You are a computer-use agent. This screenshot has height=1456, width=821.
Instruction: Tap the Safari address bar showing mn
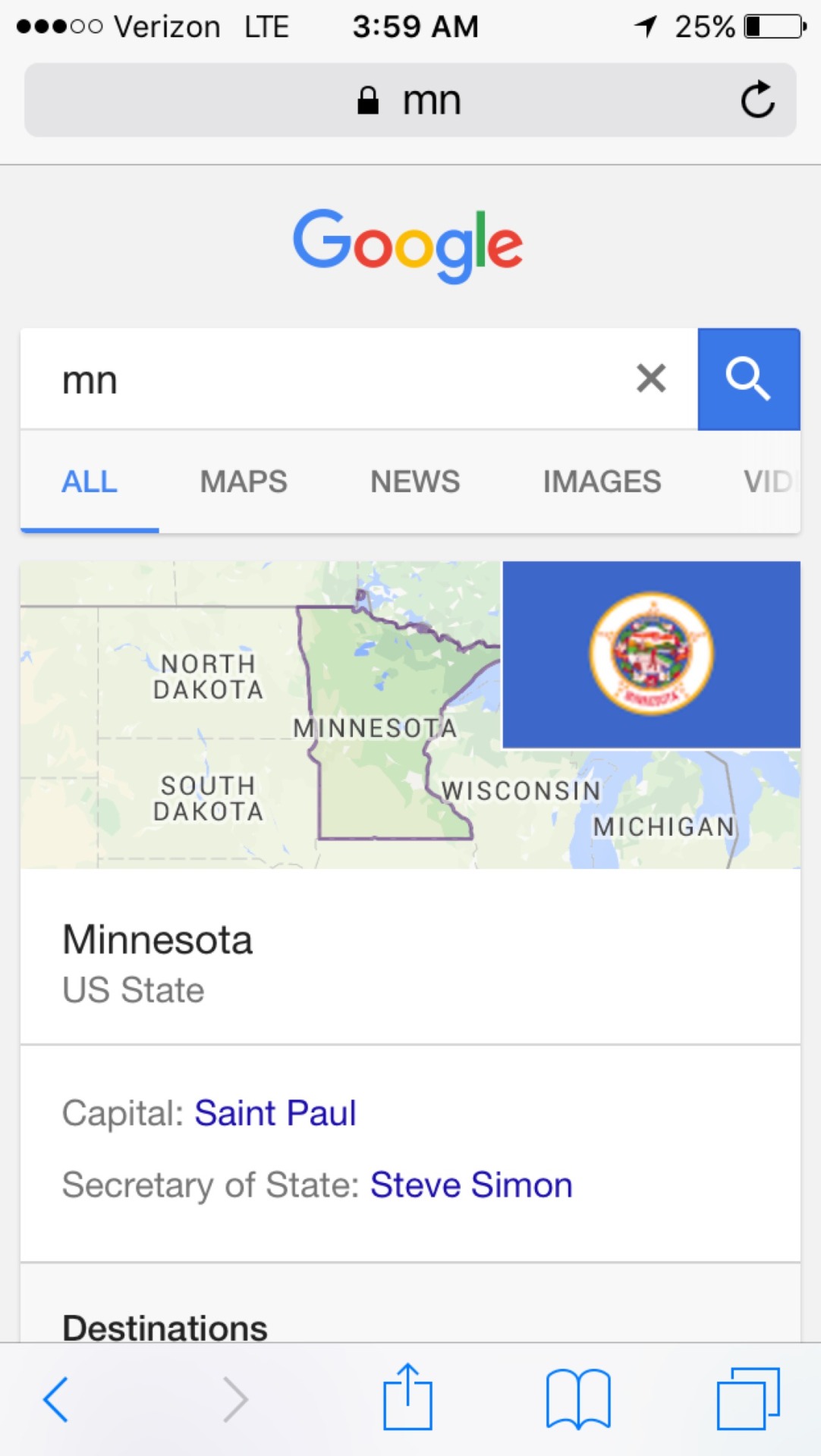pyautogui.click(x=410, y=99)
